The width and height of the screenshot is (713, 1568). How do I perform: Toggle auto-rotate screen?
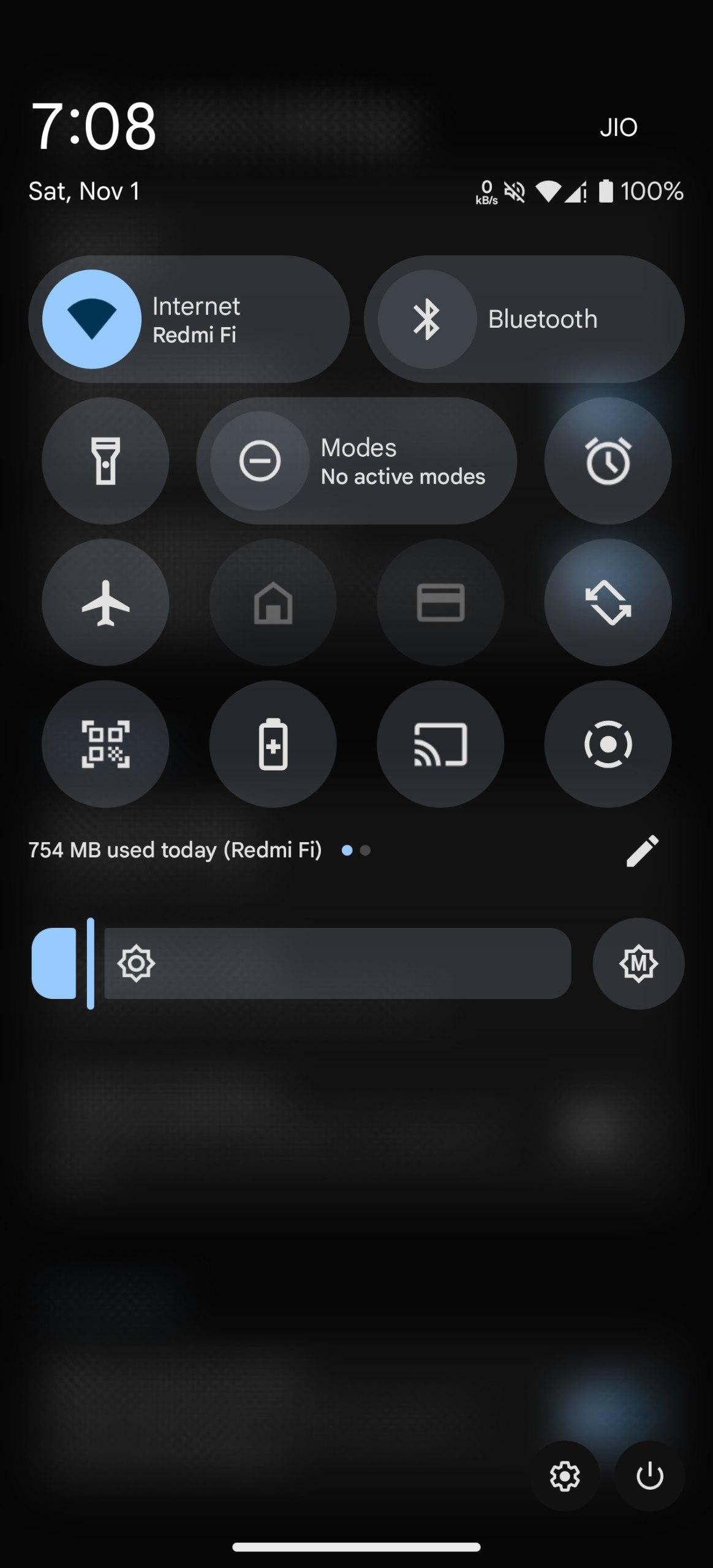pos(608,603)
